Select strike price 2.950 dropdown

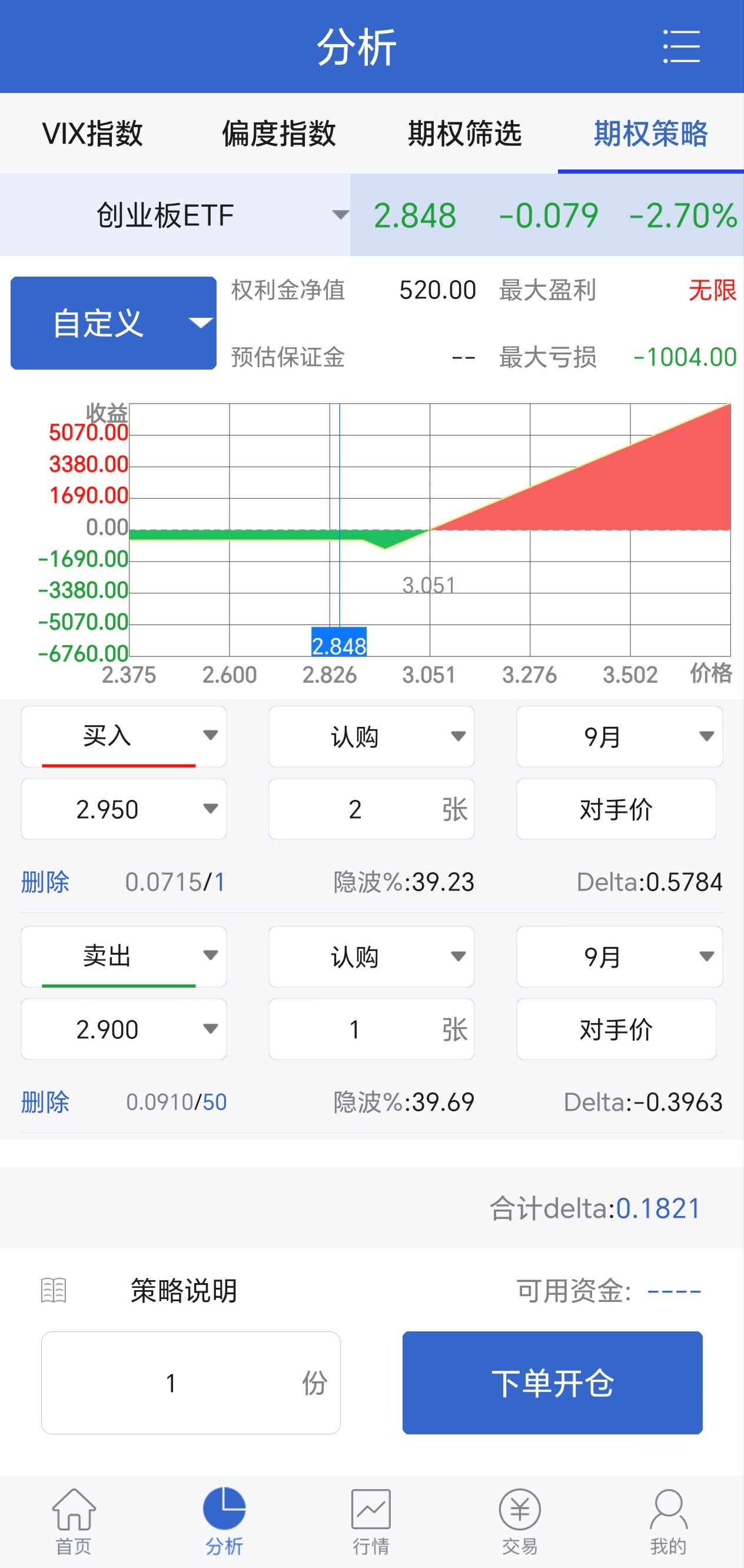pyautogui.click(x=124, y=809)
